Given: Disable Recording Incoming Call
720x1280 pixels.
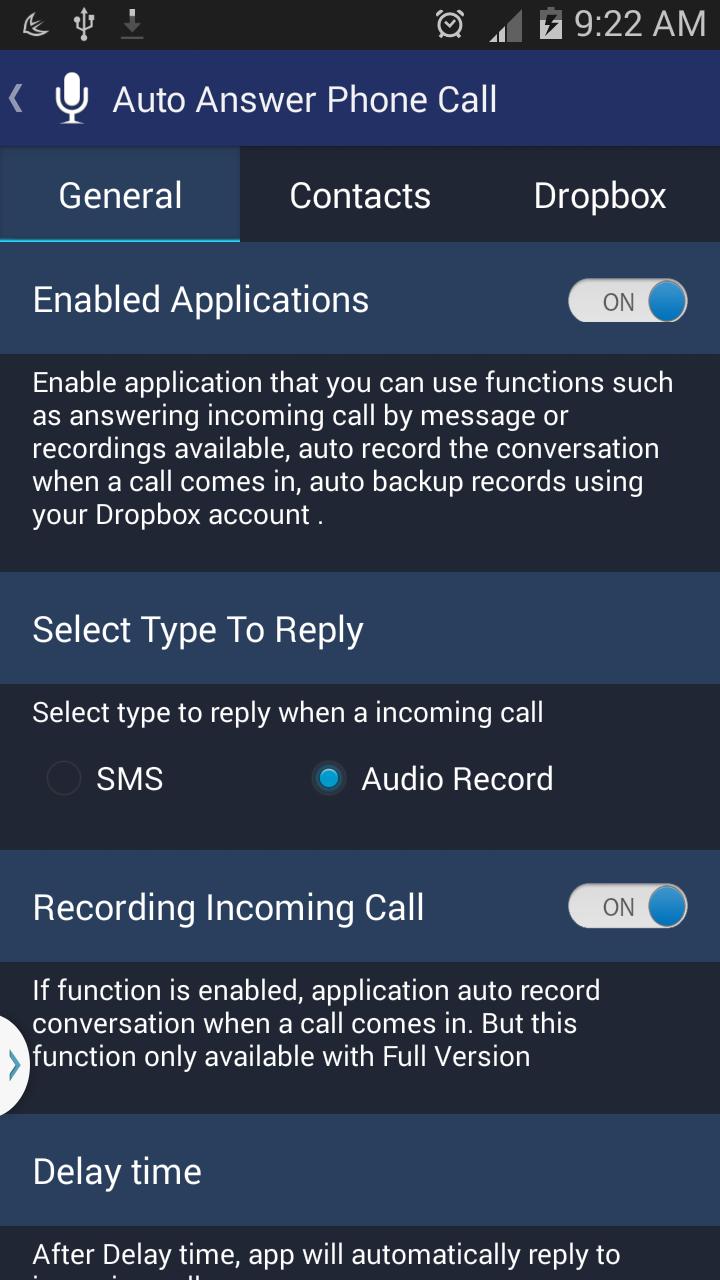Looking at the screenshot, I should [x=628, y=906].
